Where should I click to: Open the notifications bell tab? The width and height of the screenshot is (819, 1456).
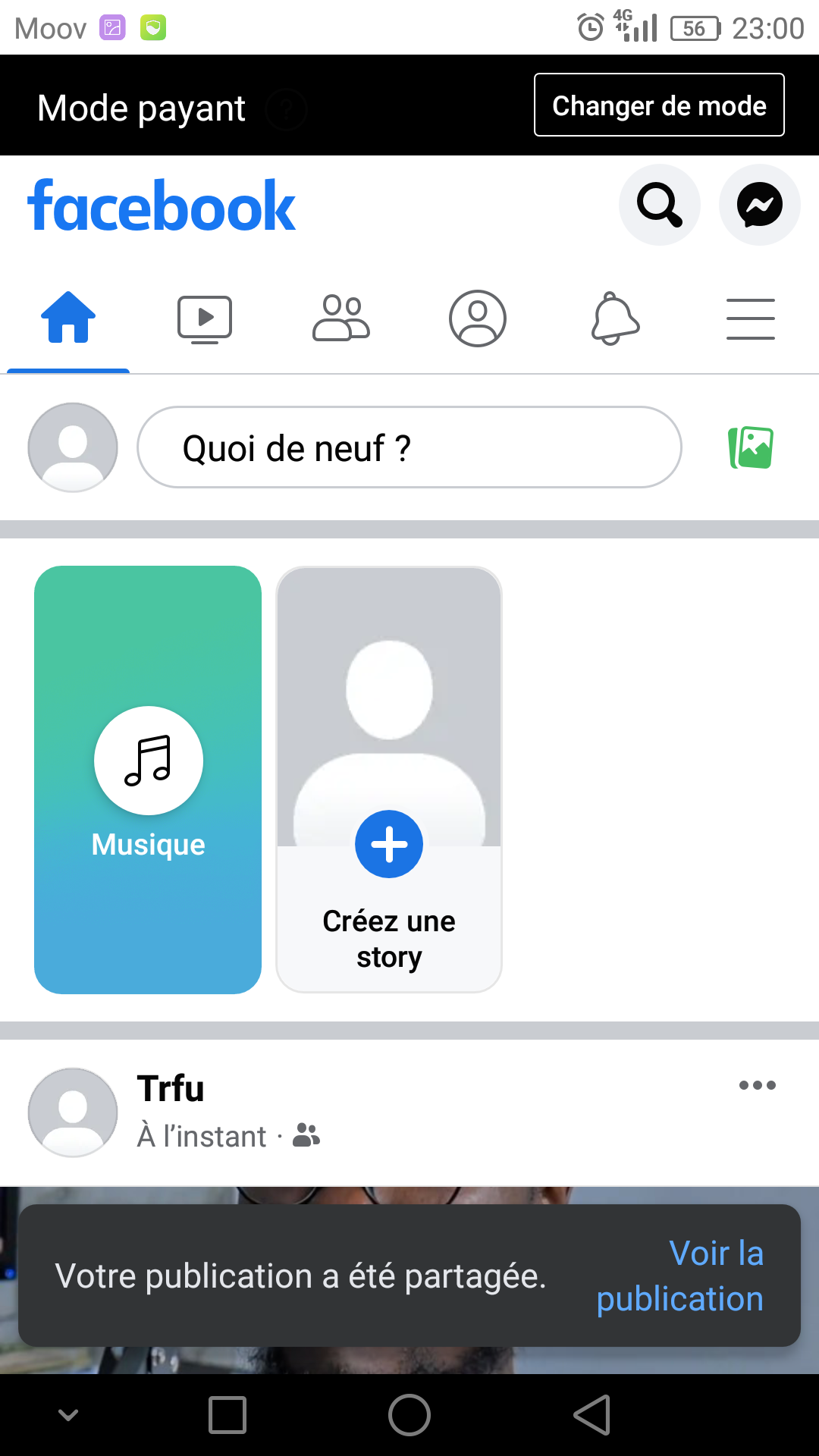614,318
